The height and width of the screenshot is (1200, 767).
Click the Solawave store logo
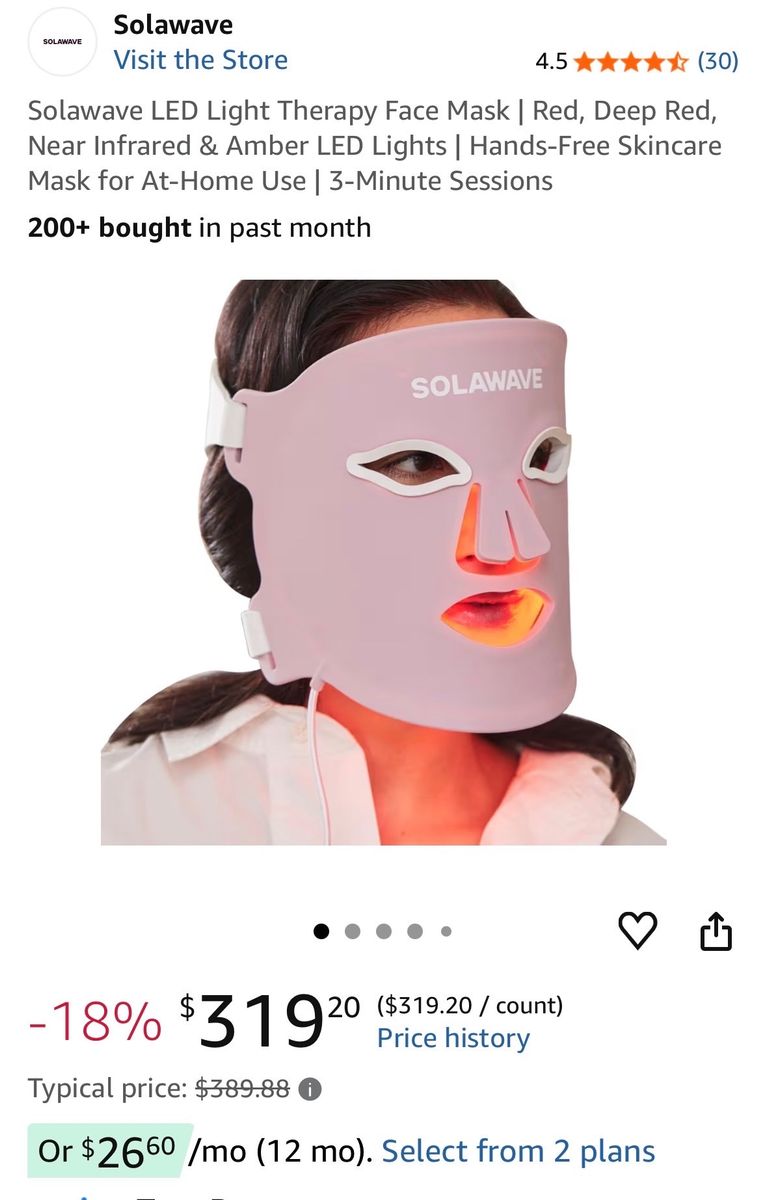62,43
